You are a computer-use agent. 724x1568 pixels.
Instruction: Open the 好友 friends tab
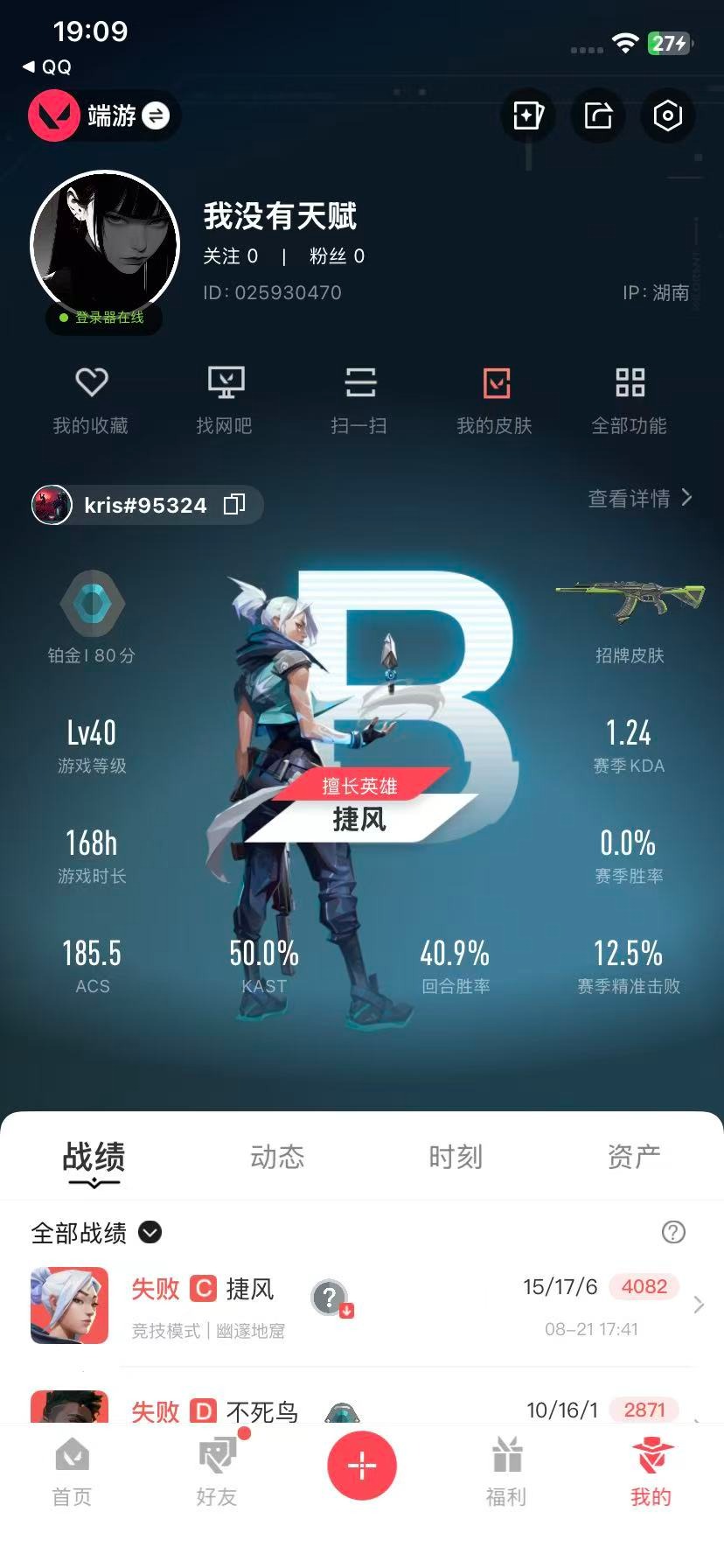tap(217, 1472)
